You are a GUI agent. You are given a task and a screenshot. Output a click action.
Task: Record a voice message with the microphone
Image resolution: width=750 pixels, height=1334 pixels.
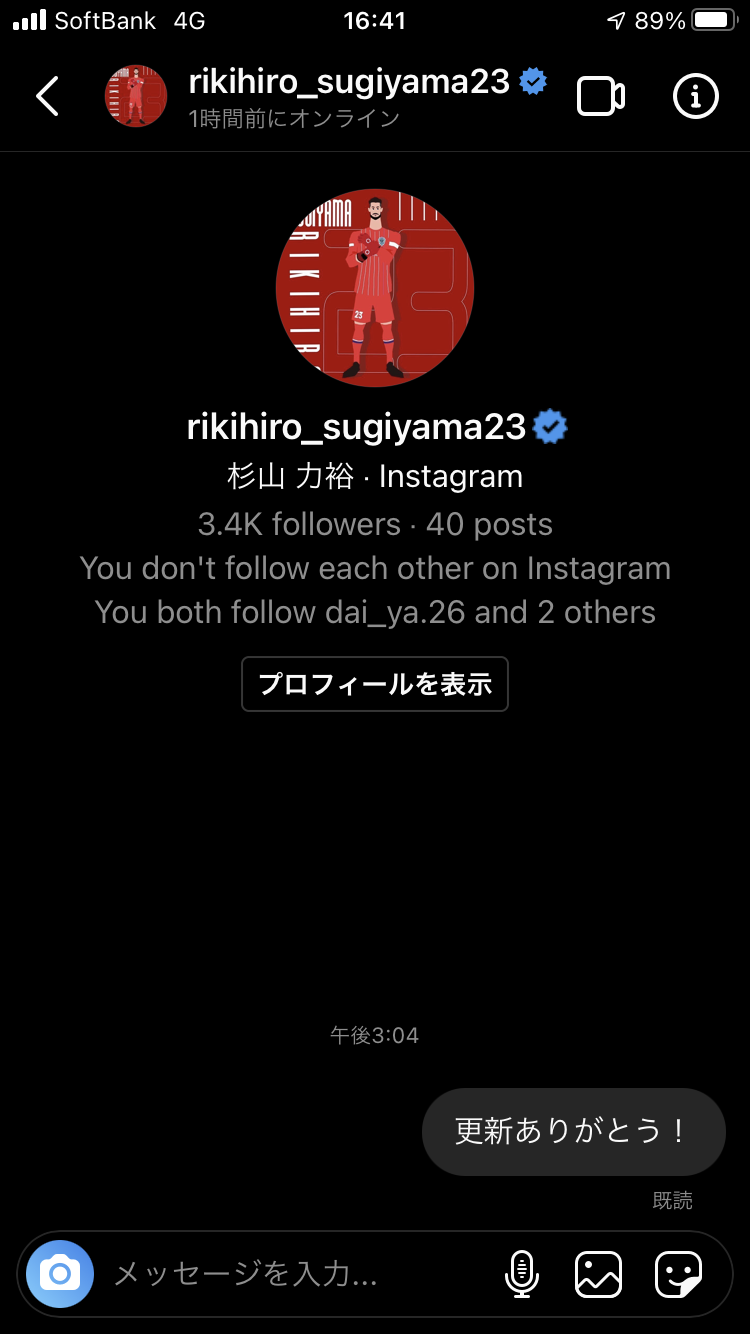point(521,1274)
